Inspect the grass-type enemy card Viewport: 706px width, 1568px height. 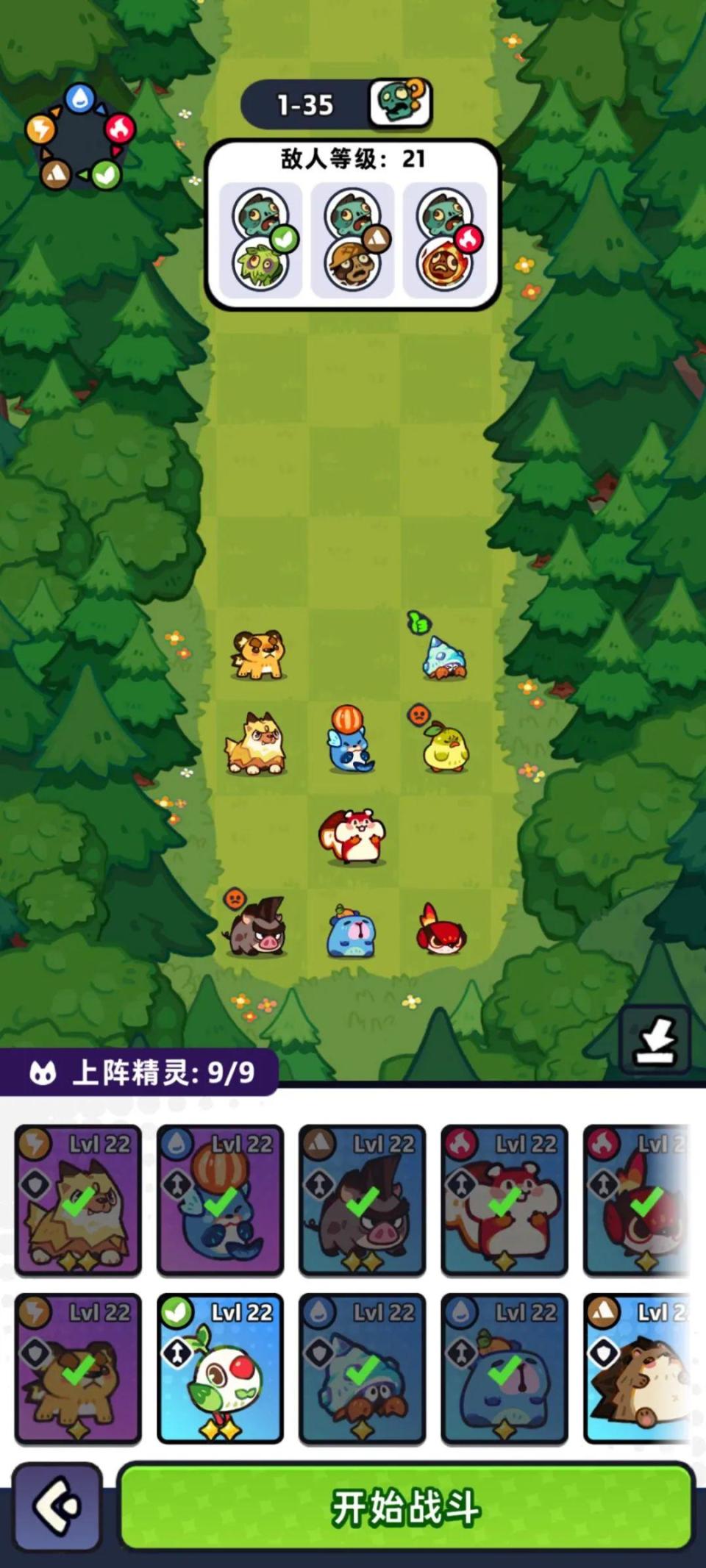point(262,240)
